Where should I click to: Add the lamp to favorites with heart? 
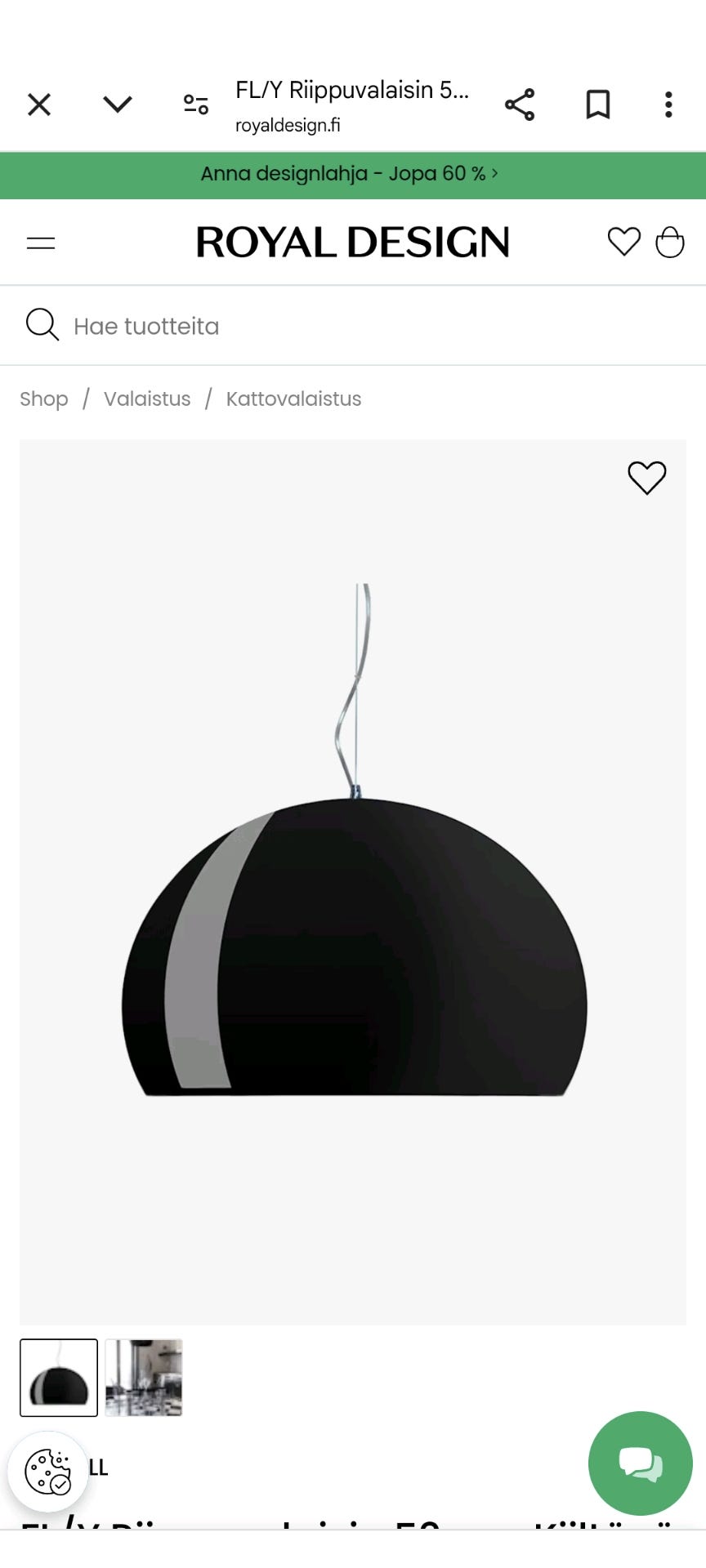coord(647,478)
